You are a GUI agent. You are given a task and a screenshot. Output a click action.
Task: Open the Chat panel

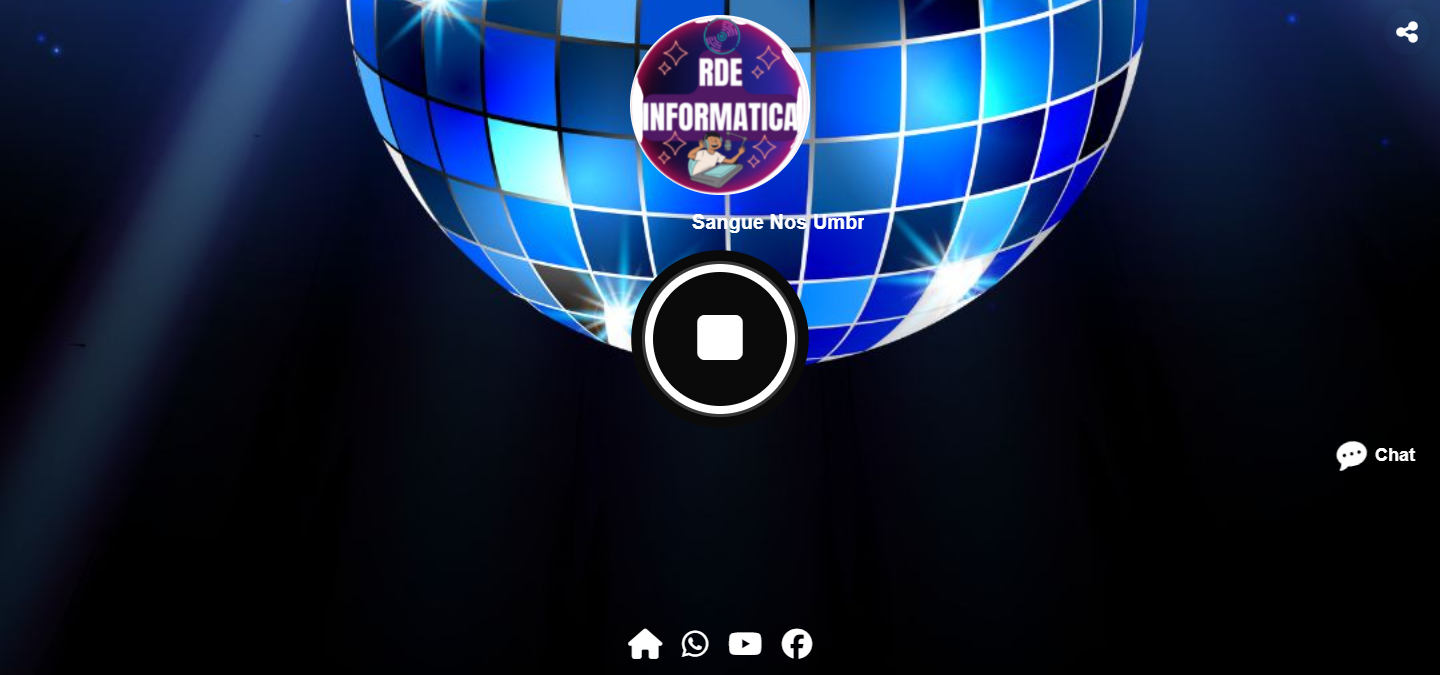point(1376,455)
